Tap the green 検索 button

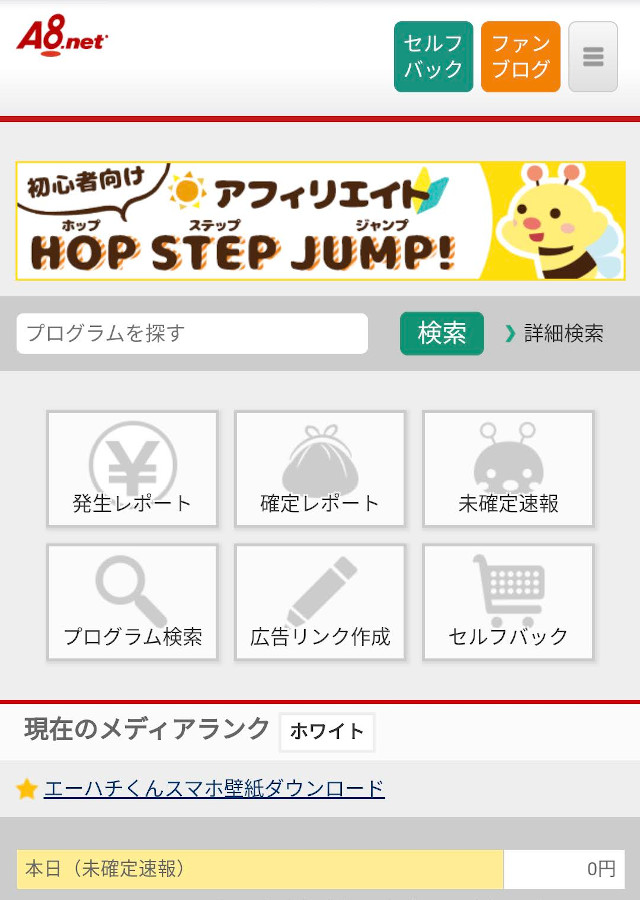tap(442, 334)
